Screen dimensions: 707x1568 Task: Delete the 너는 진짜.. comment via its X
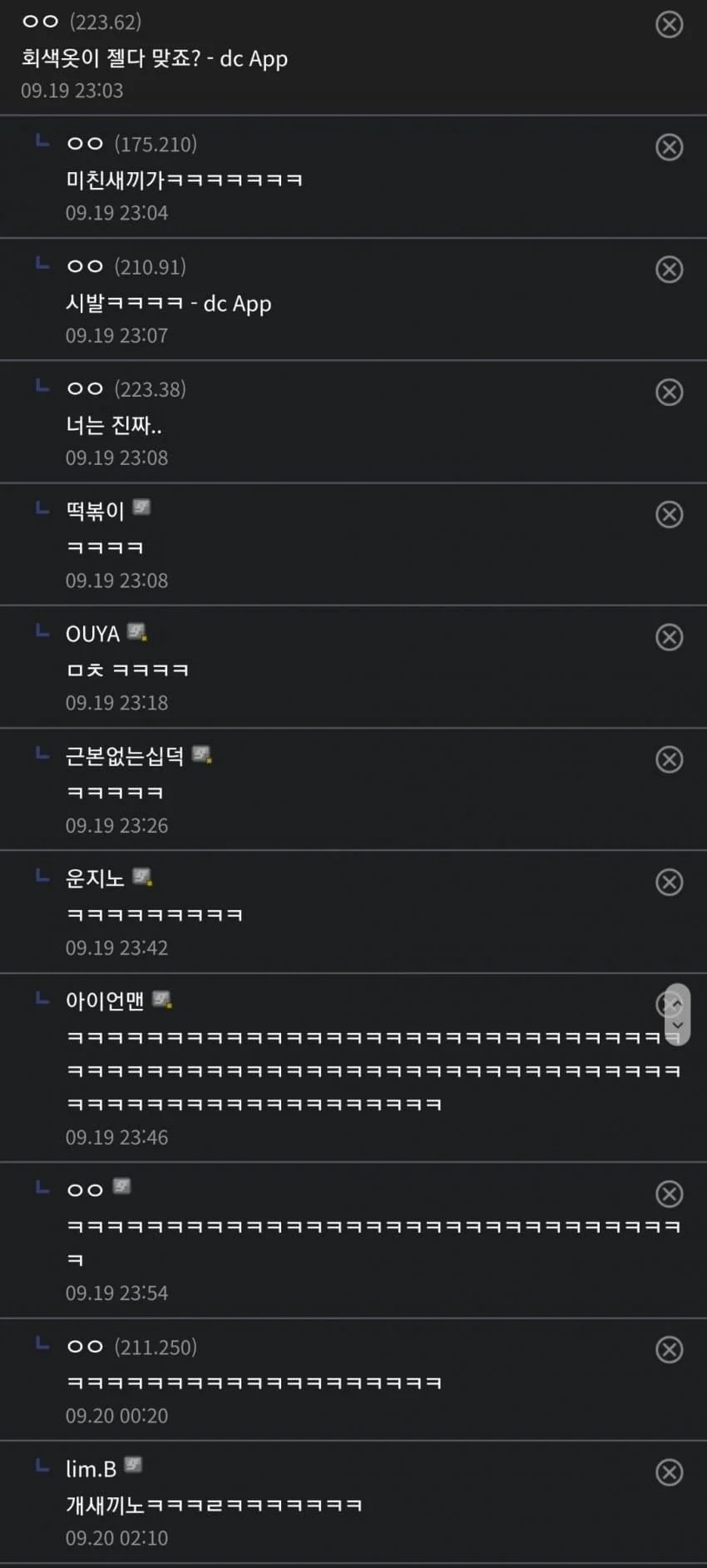click(x=670, y=393)
